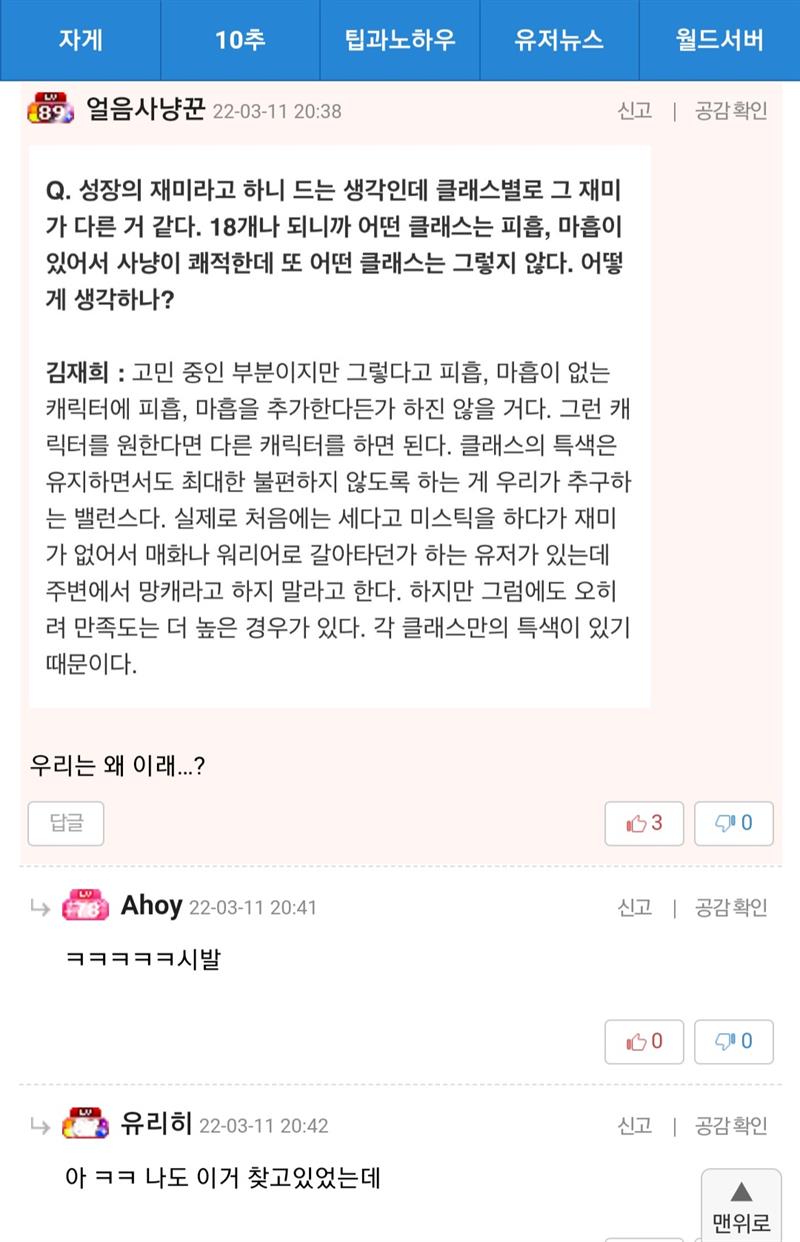The height and width of the screenshot is (1242, 800).
Task: View 공감확인 on 유리히's reply
Action: [731, 1125]
